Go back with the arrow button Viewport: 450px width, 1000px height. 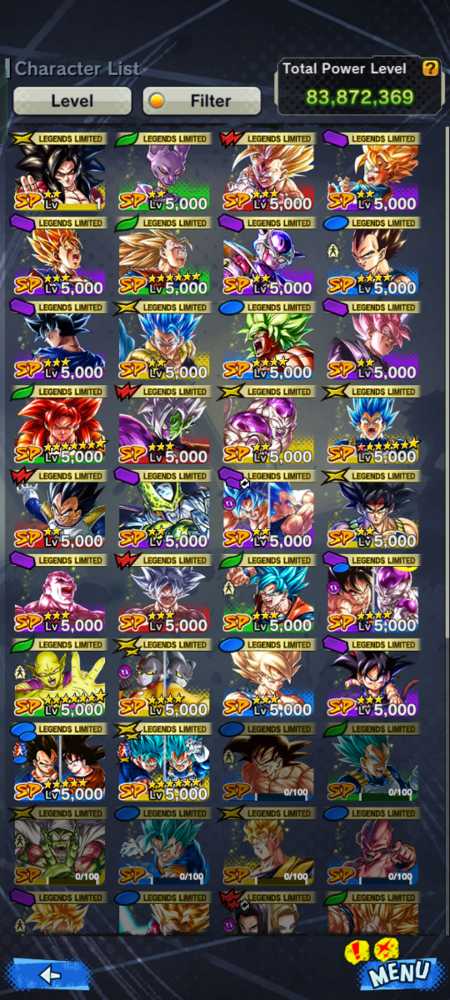coord(50,975)
